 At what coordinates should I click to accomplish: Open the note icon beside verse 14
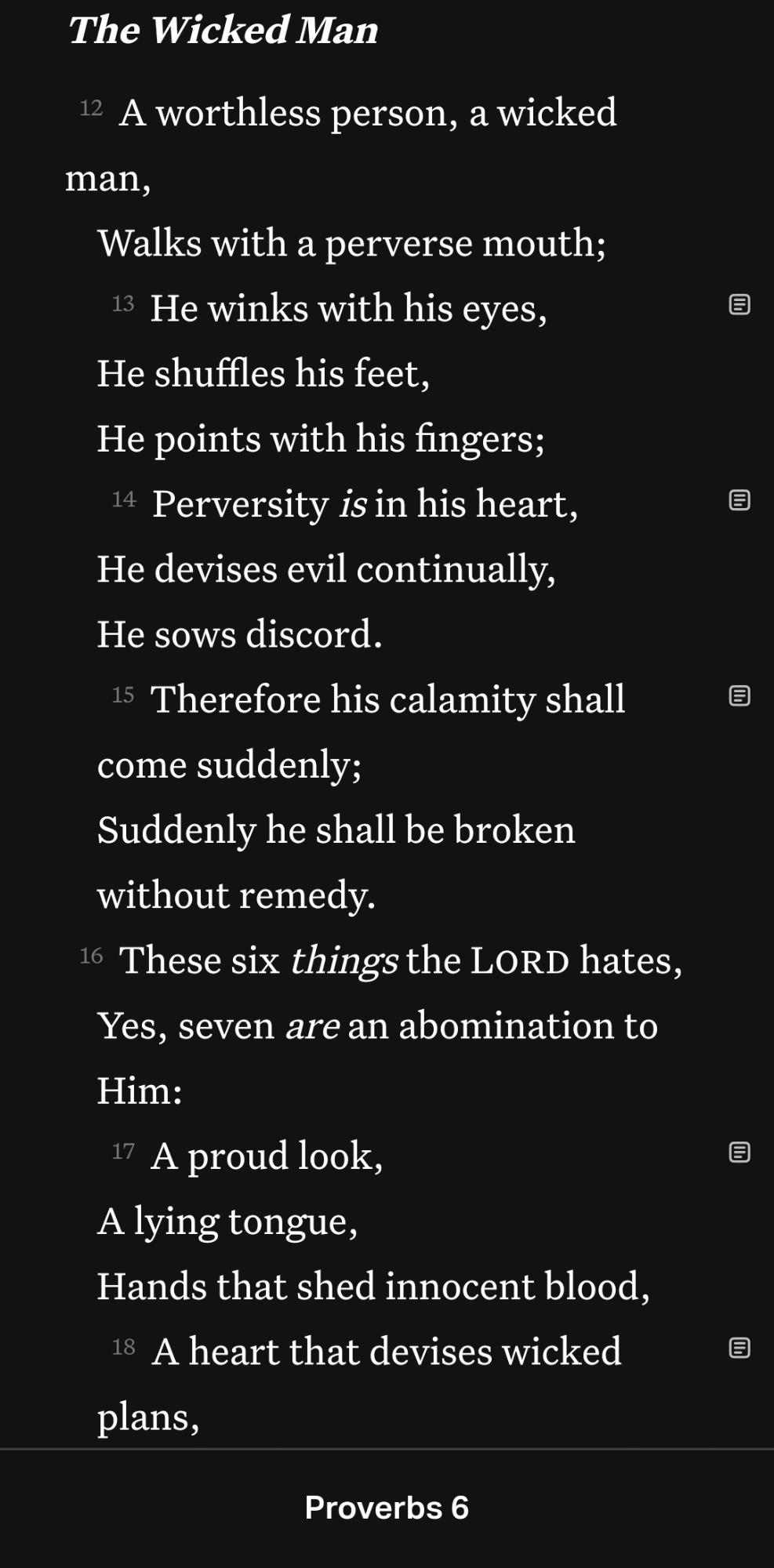click(x=739, y=500)
